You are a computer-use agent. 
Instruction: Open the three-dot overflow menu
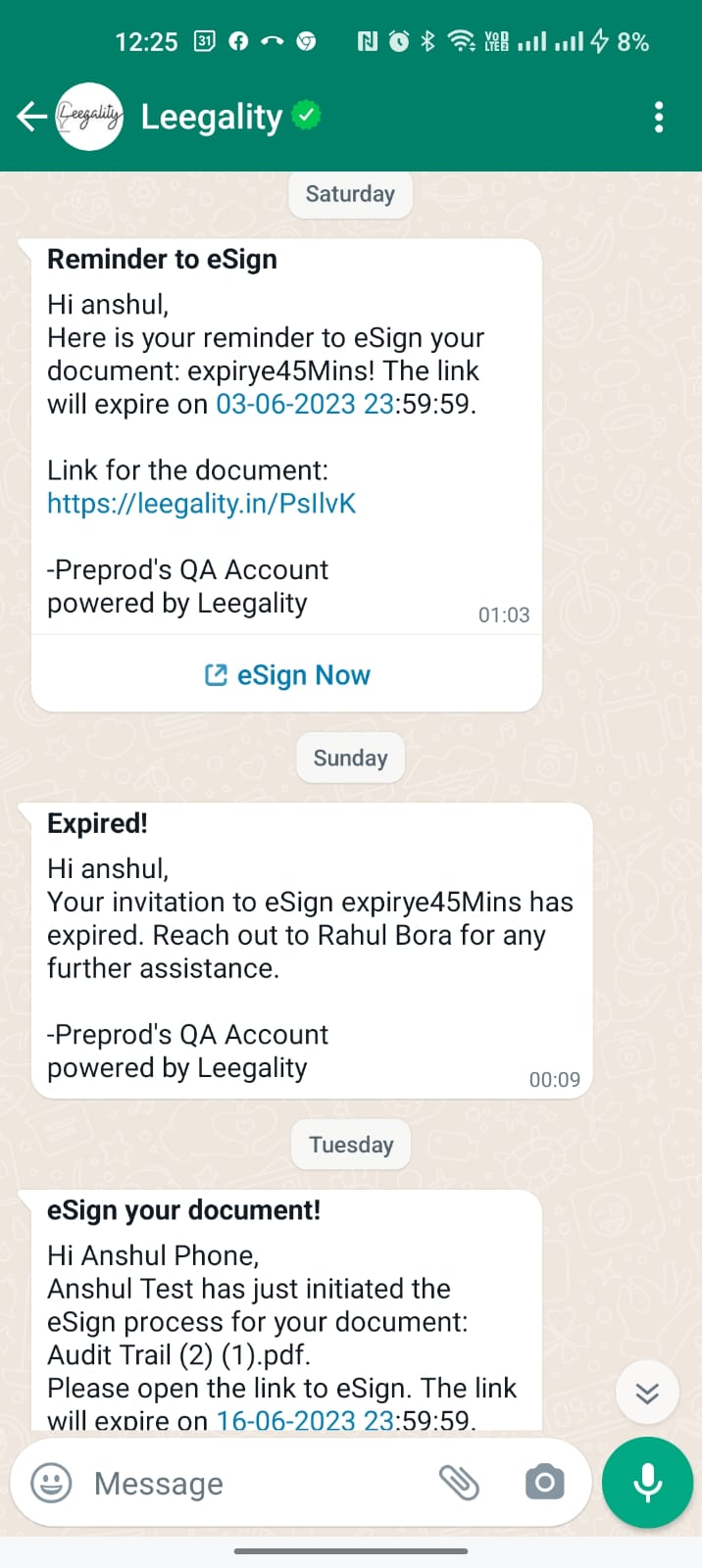tap(659, 117)
